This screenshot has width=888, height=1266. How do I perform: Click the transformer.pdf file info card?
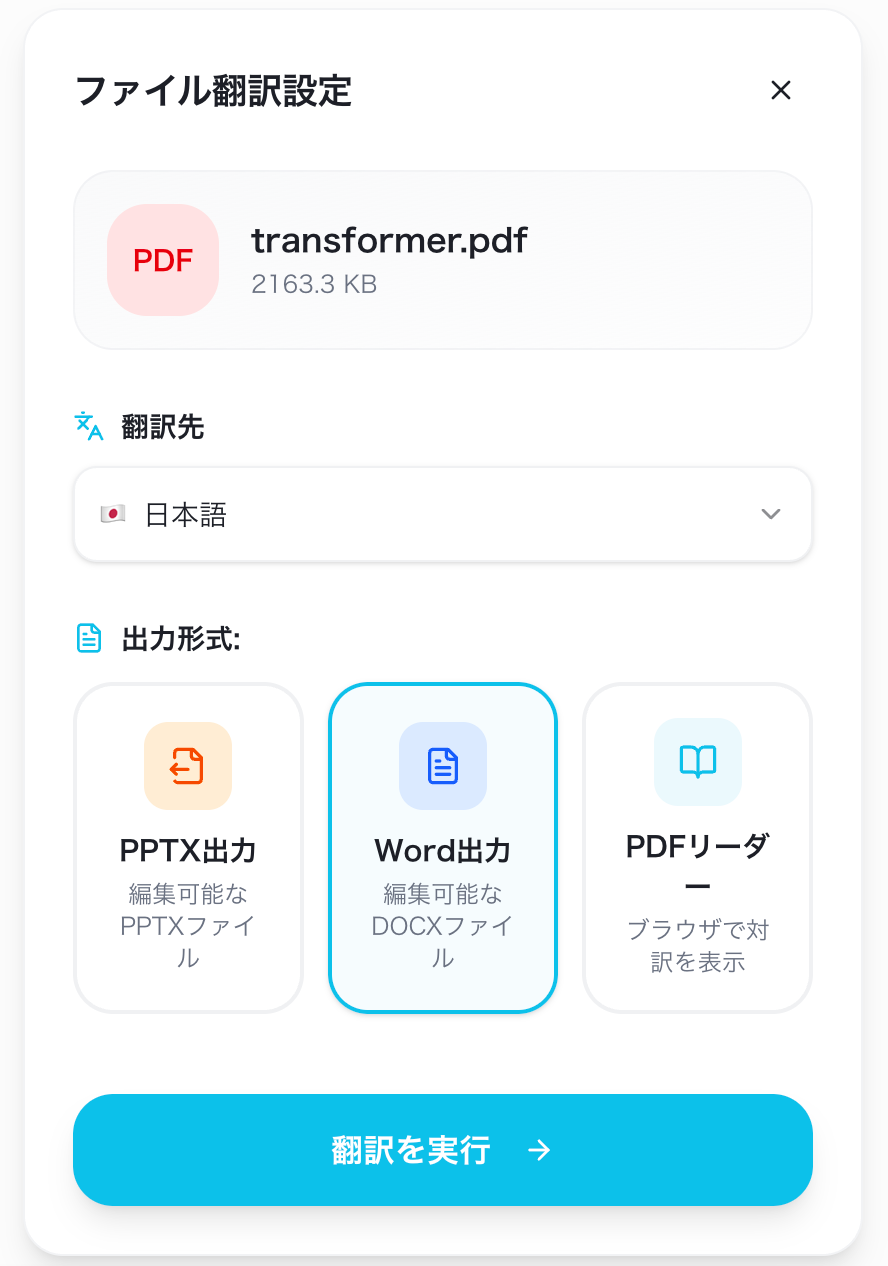coord(442,259)
